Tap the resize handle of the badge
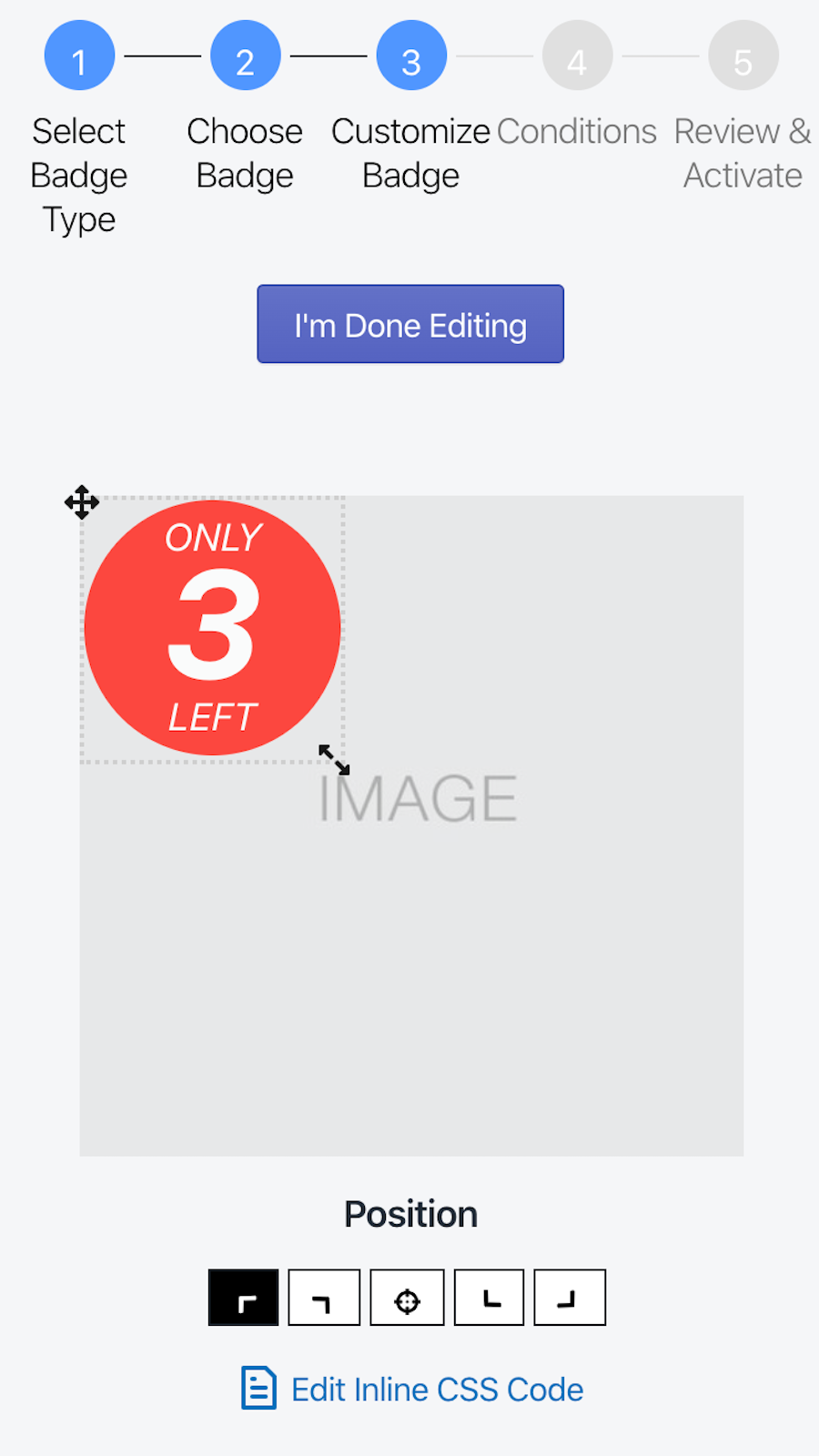The width and height of the screenshot is (819, 1456). [x=334, y=760]
